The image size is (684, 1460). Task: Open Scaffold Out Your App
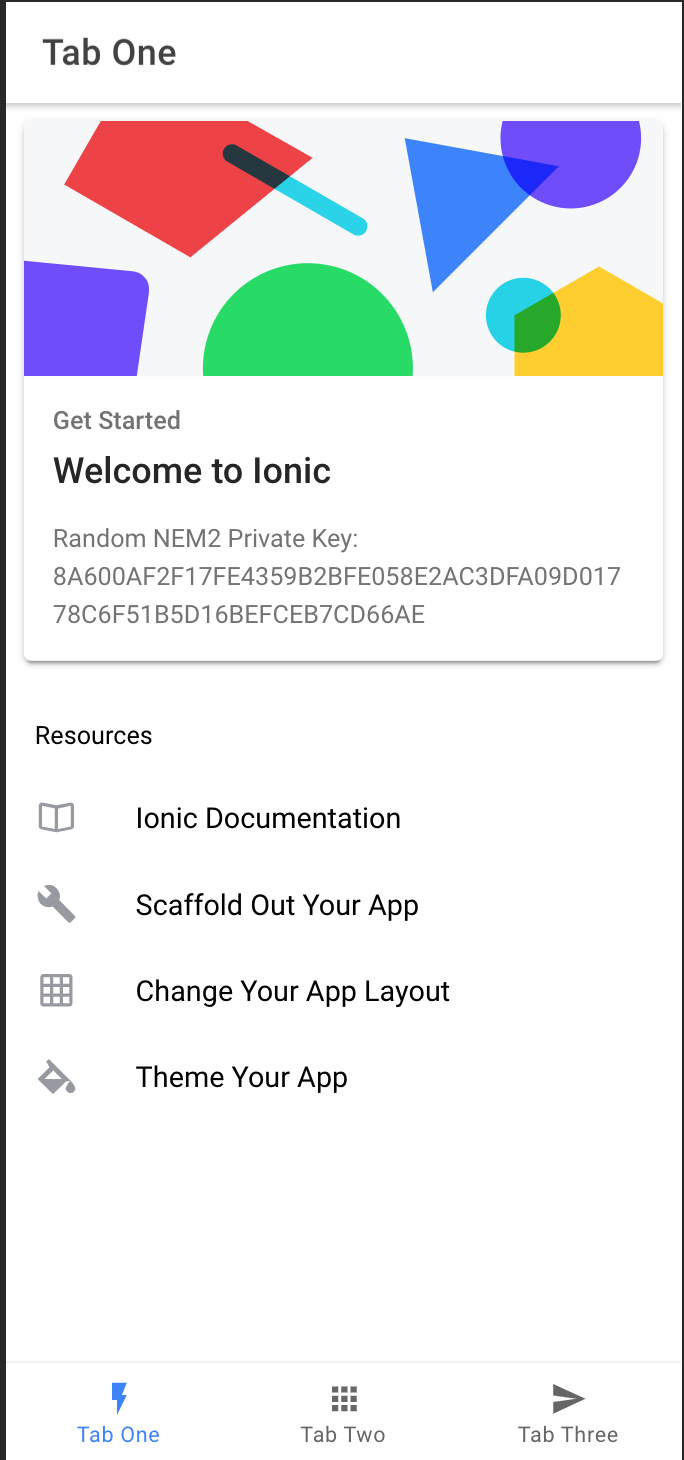click(344, 905)
